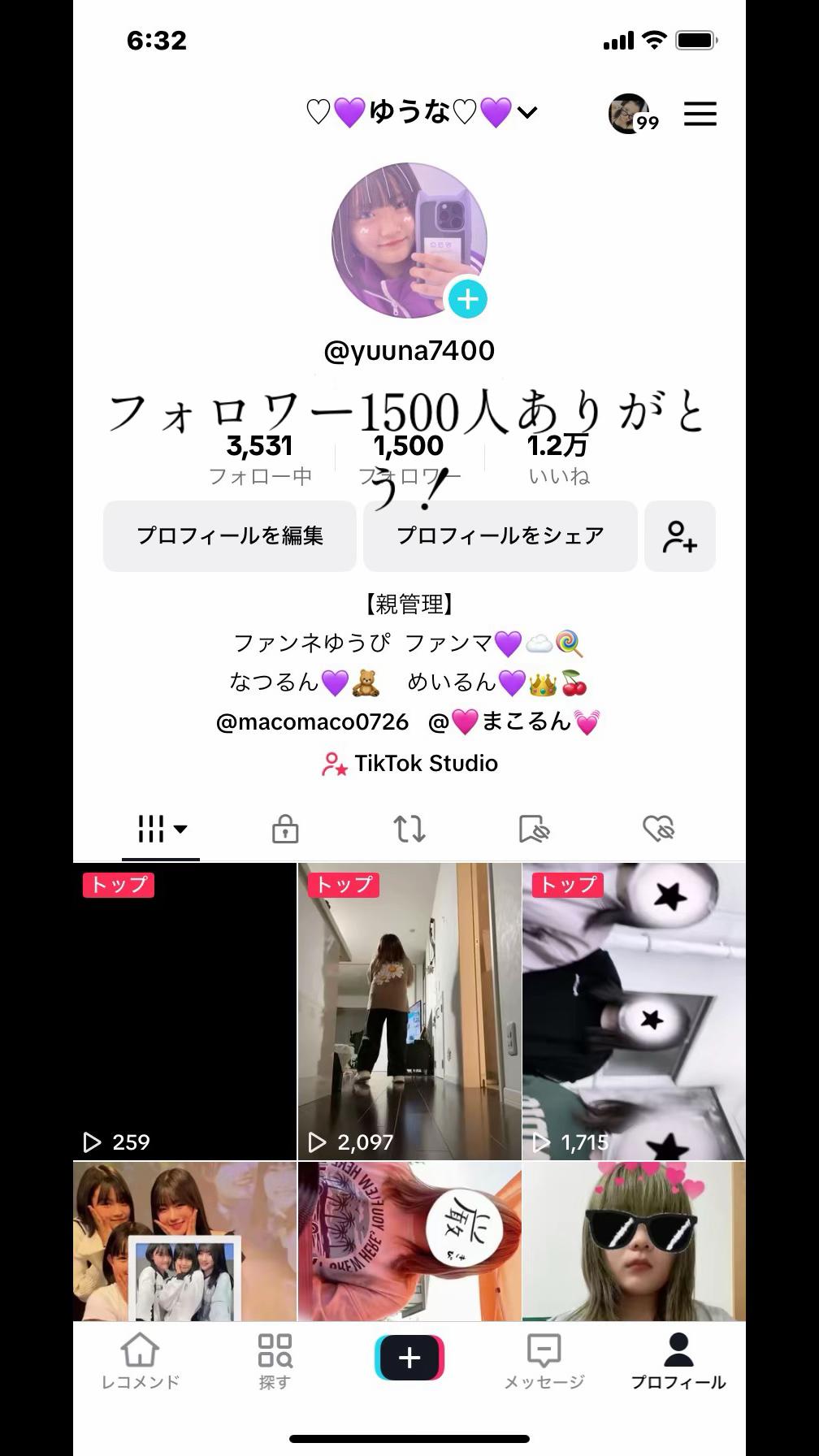The height and width of the screenshot is (1456, 819).
Task: Open the hamburger menu
Action: tap(700, 114)
